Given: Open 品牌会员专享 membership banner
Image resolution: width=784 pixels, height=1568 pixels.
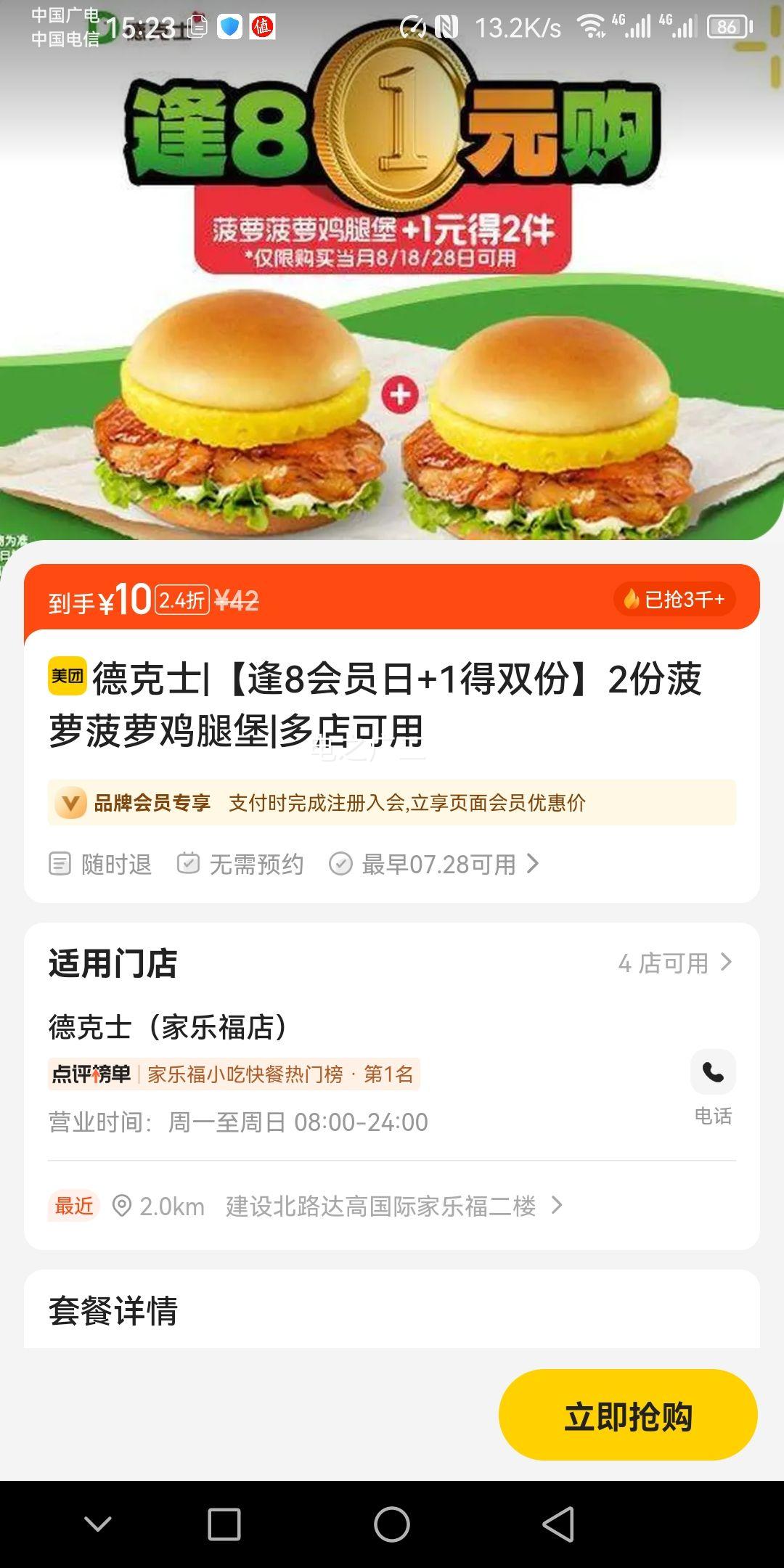Looking at the screenshot, I should tap(392, 802).
